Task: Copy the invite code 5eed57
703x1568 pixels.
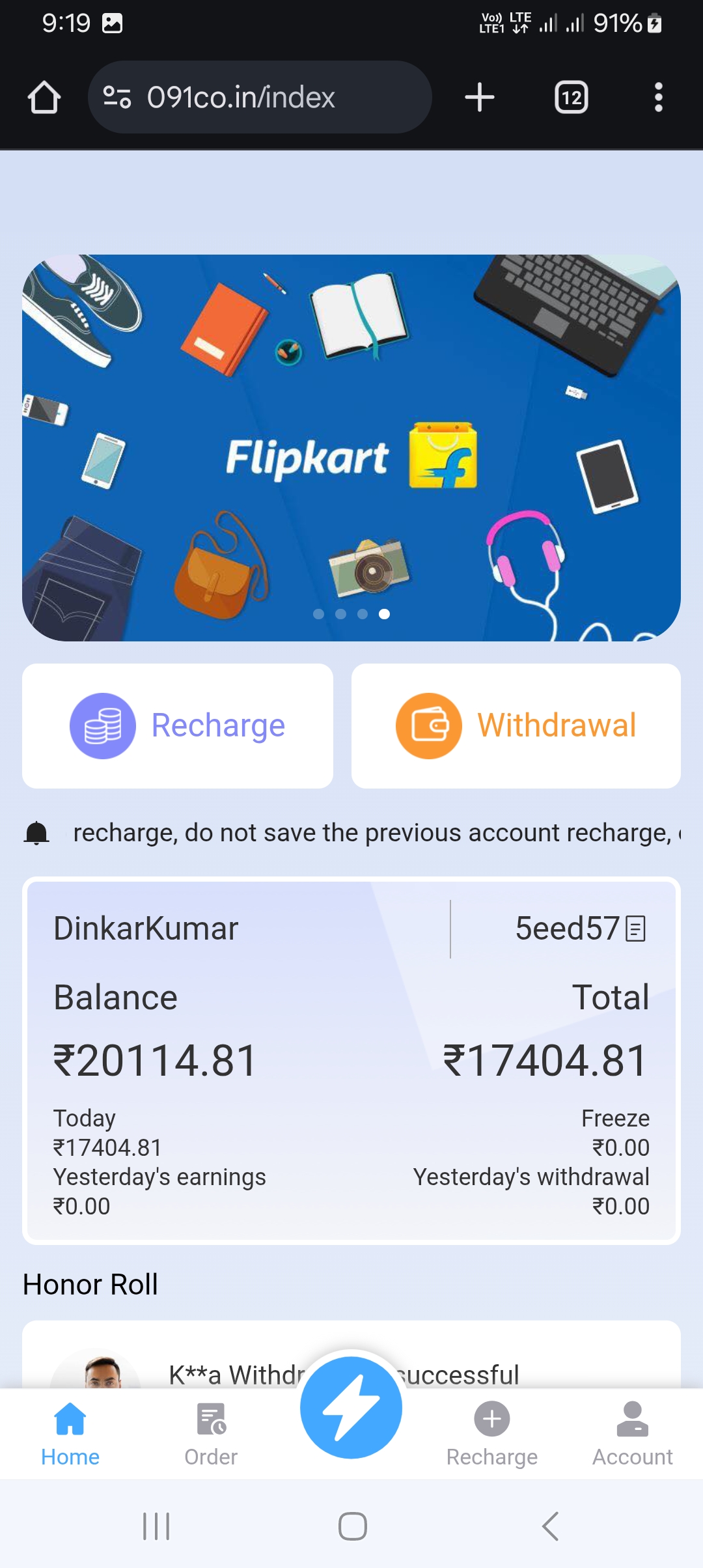Action: click(635, 929)
